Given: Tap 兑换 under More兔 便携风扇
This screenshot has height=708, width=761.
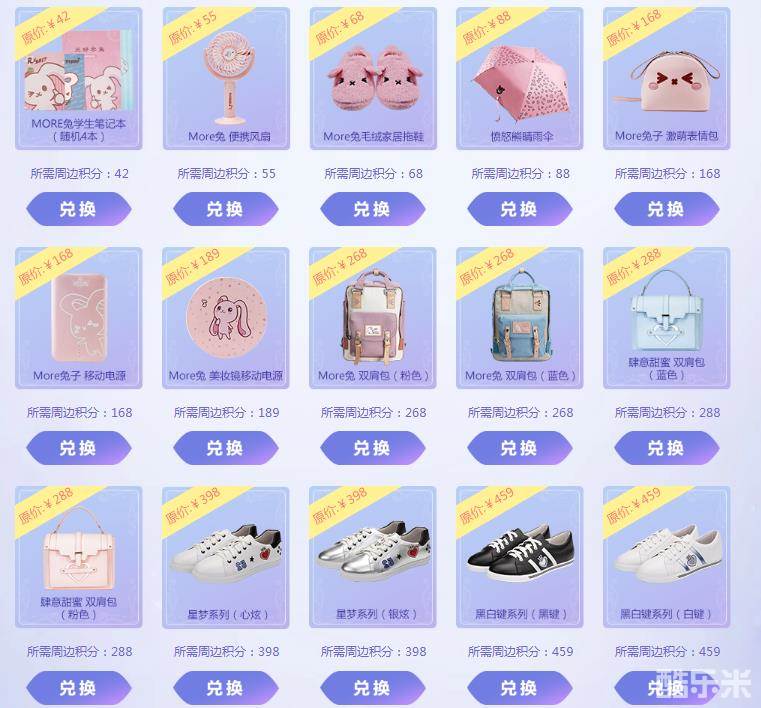Looking at the screenshot, I should 225,209.
